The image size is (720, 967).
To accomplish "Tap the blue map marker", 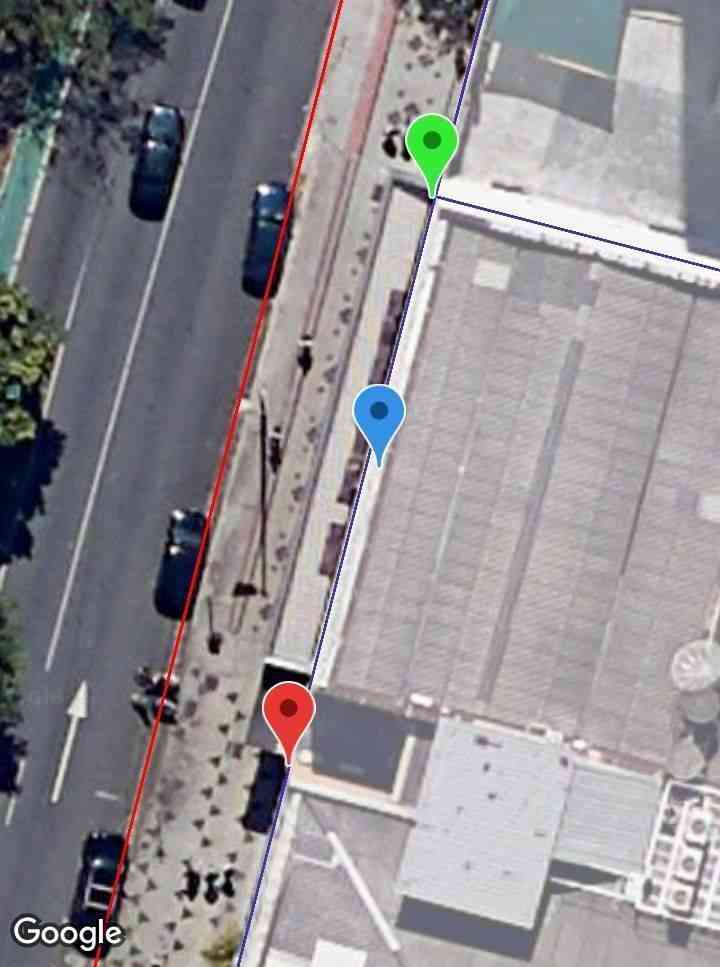I will coord(379,415).
